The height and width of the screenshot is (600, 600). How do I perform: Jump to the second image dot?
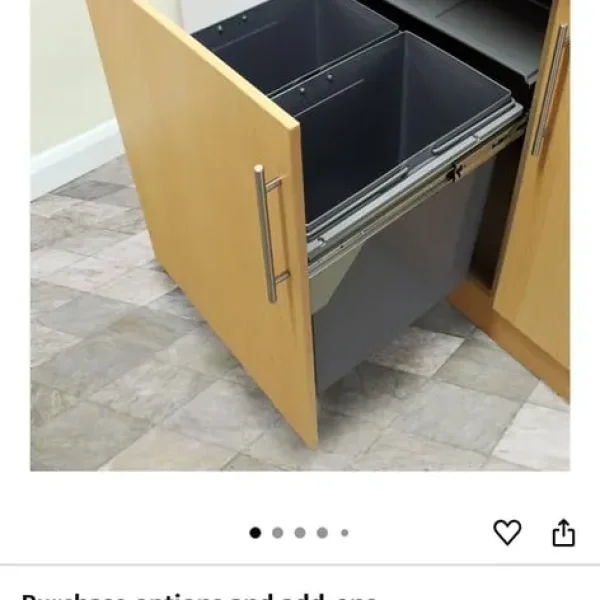click(278, 533)
